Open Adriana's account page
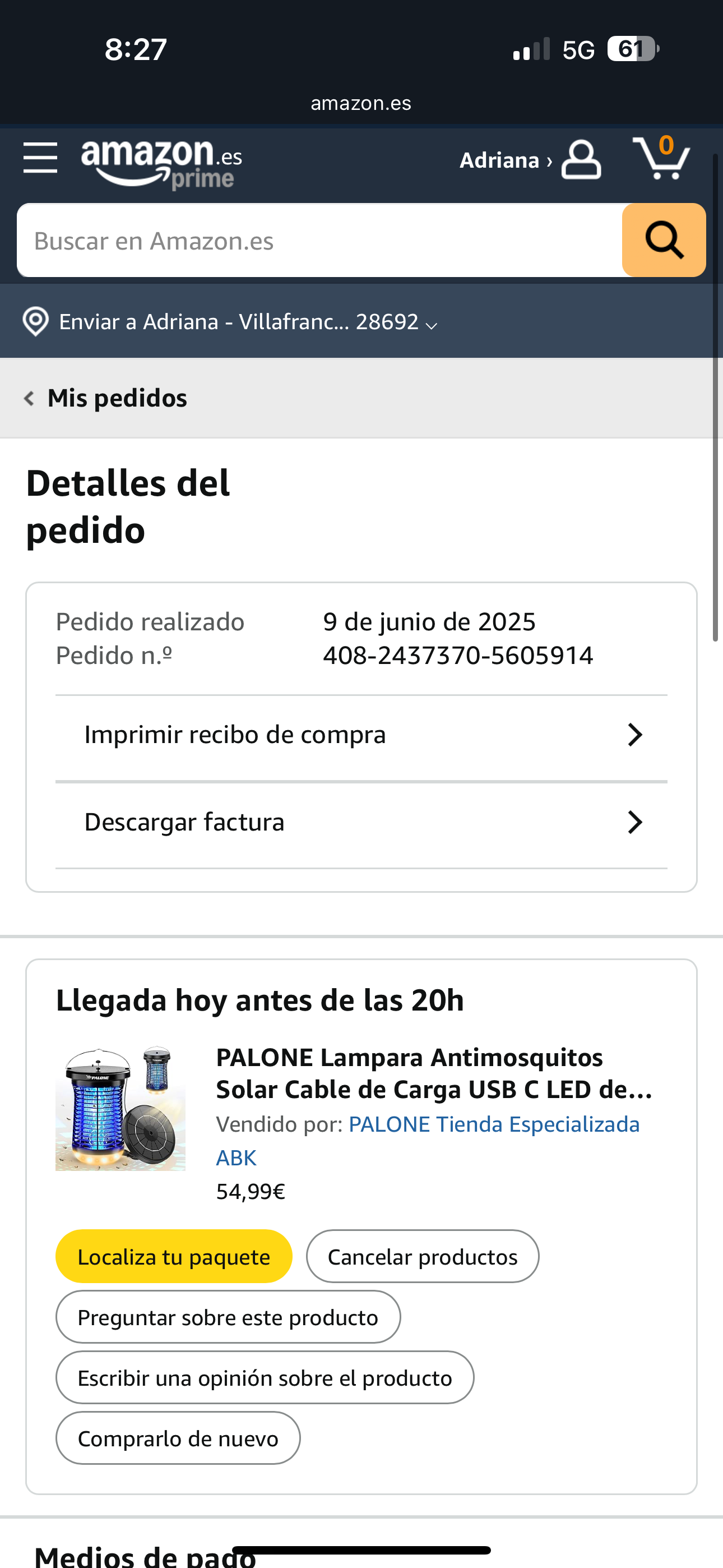 pos(530,160)
